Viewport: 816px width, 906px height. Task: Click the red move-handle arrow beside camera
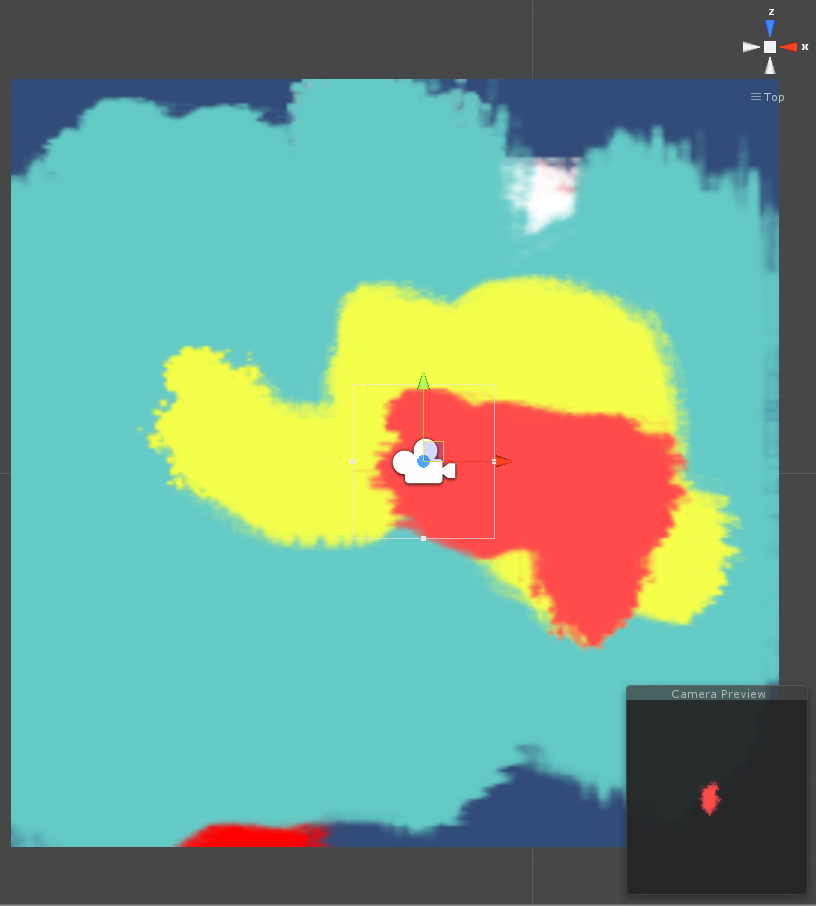(x=502, y=461)
